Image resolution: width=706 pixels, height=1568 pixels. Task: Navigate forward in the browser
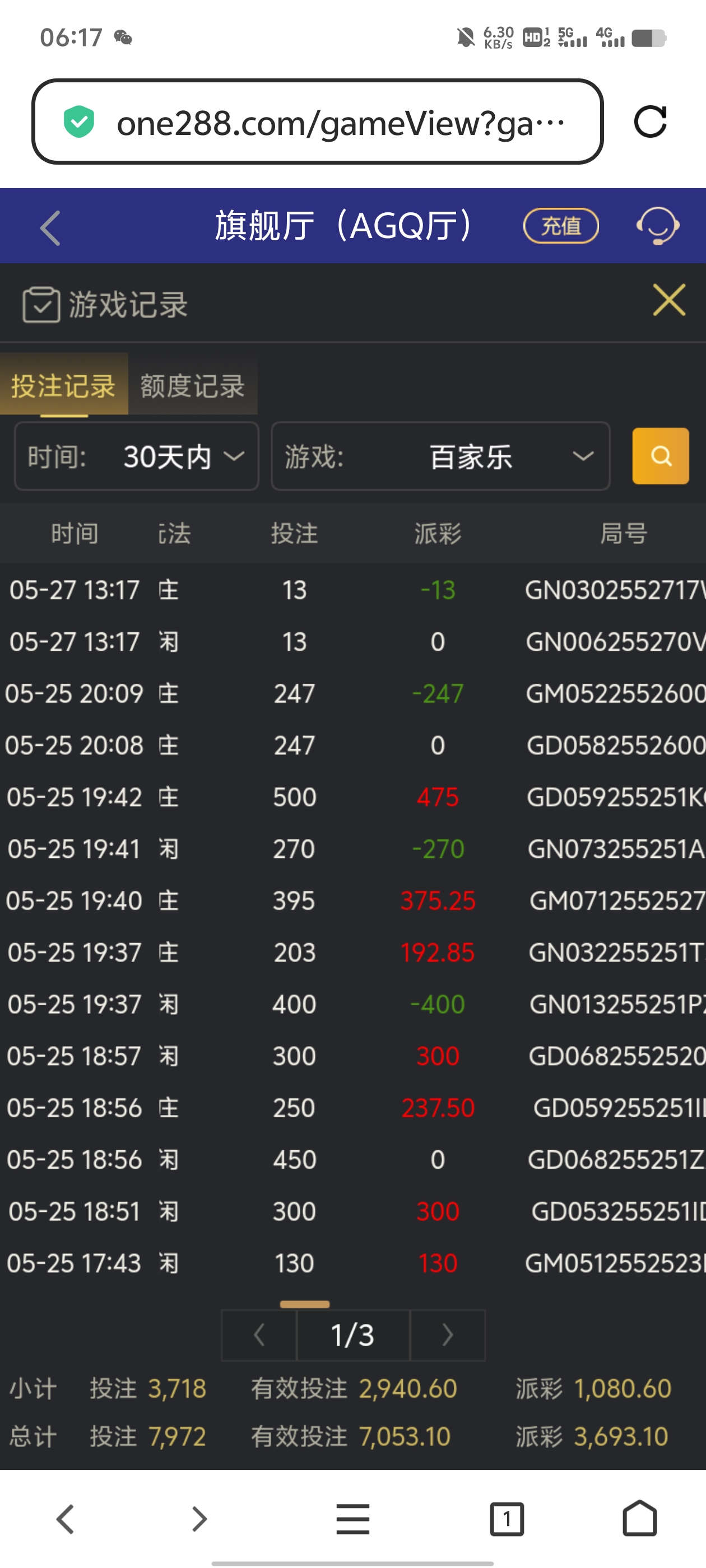199,1519
